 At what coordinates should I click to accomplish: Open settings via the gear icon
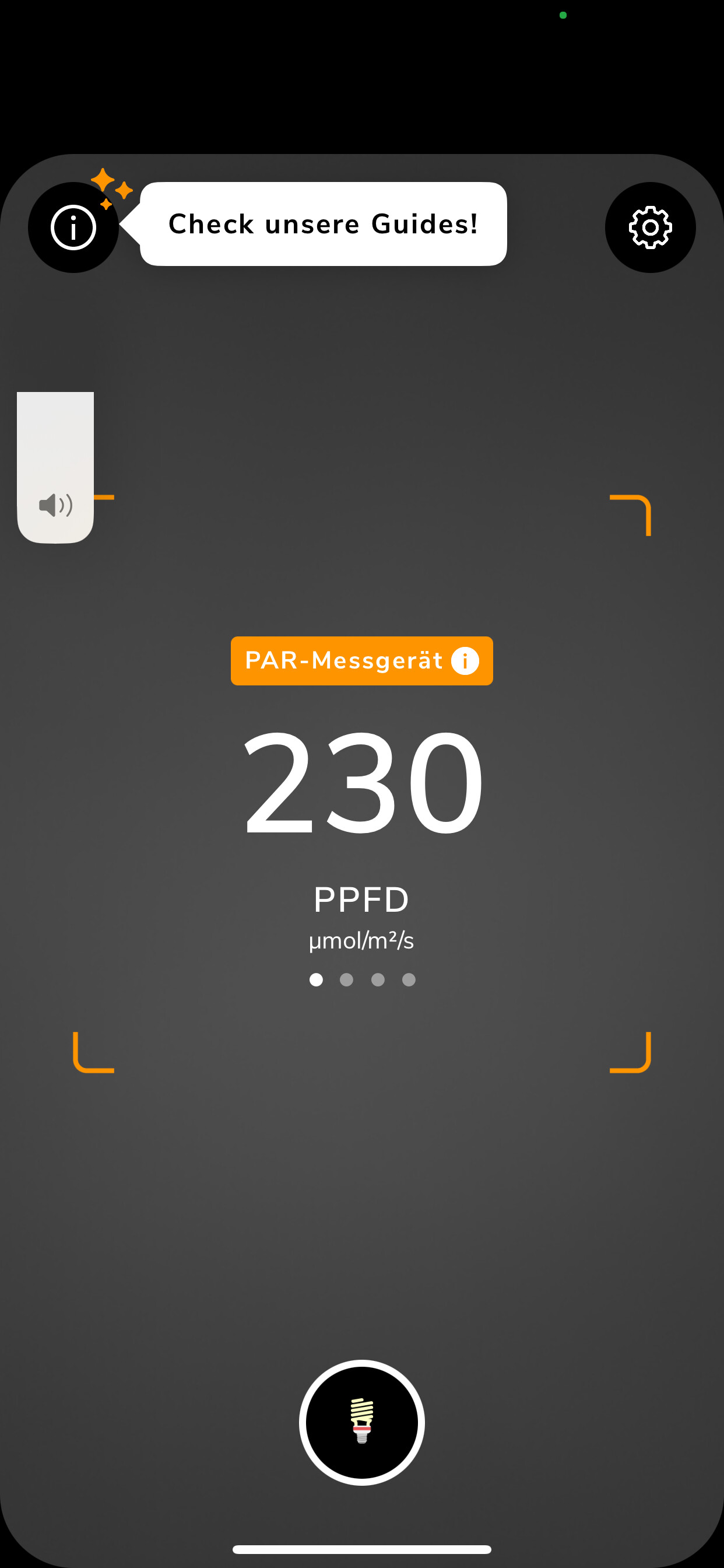[650, 228]
